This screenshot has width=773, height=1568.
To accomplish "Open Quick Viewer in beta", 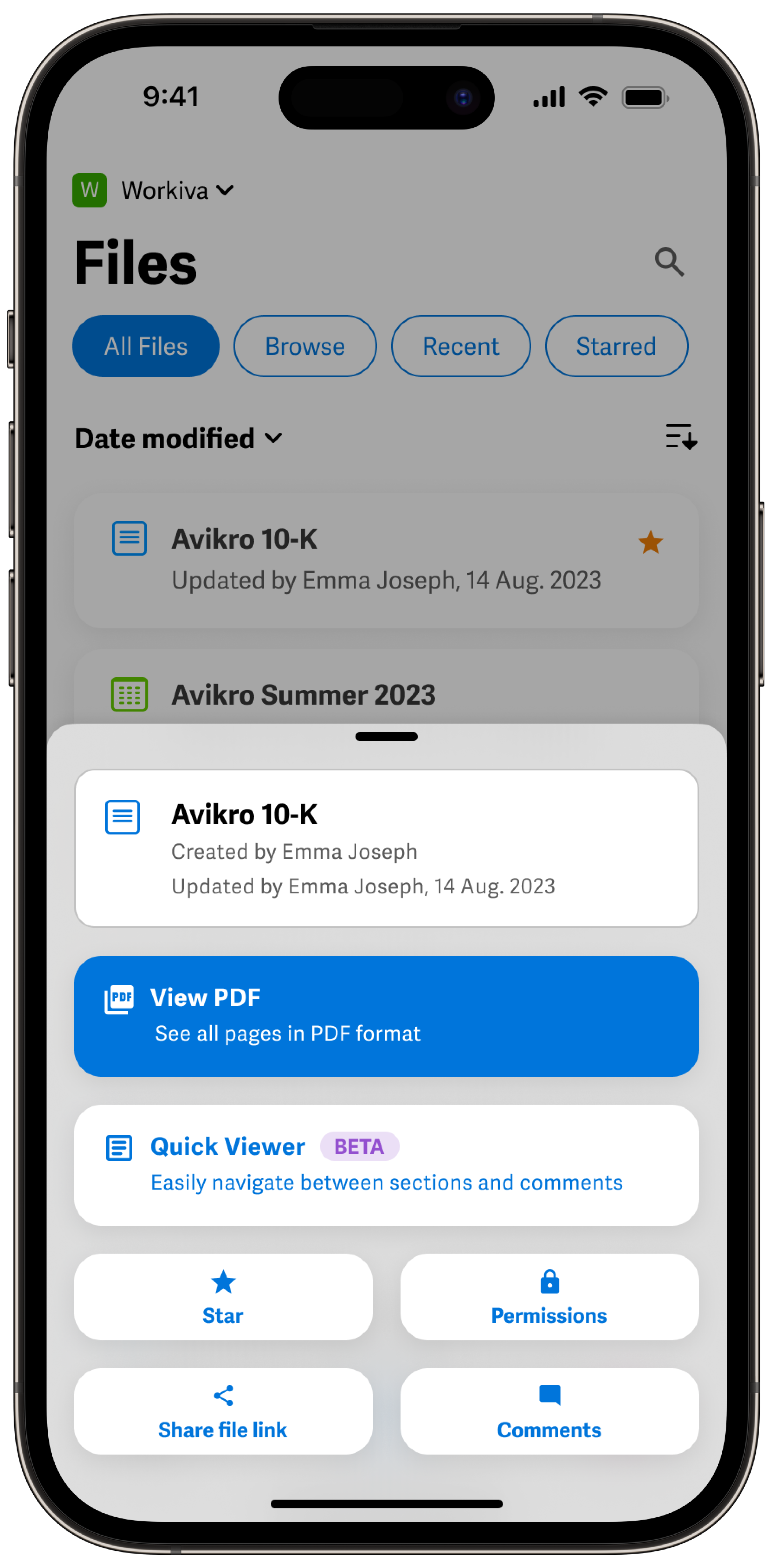I will tap(386, 1163).
